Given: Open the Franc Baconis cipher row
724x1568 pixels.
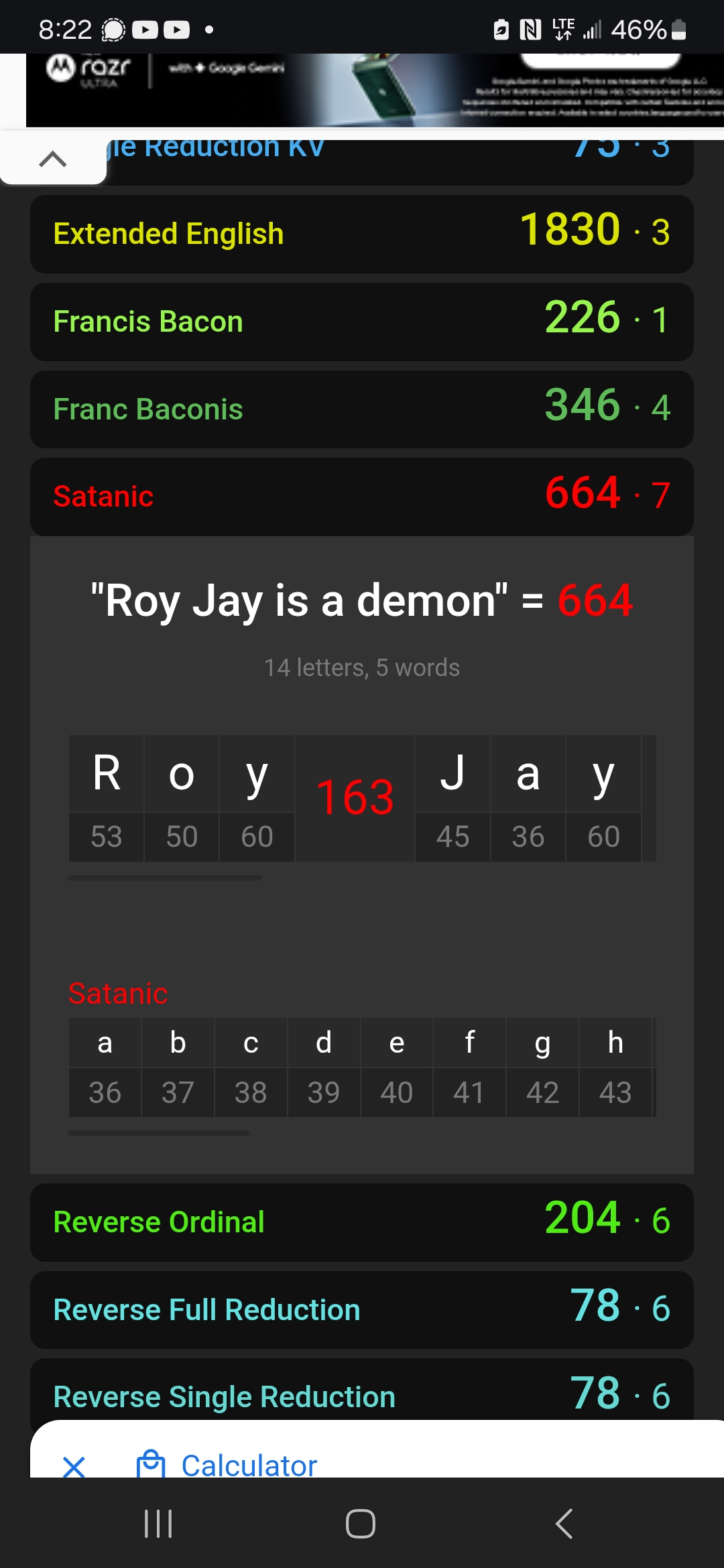Looking at the screenshot, I should (362, 409).
